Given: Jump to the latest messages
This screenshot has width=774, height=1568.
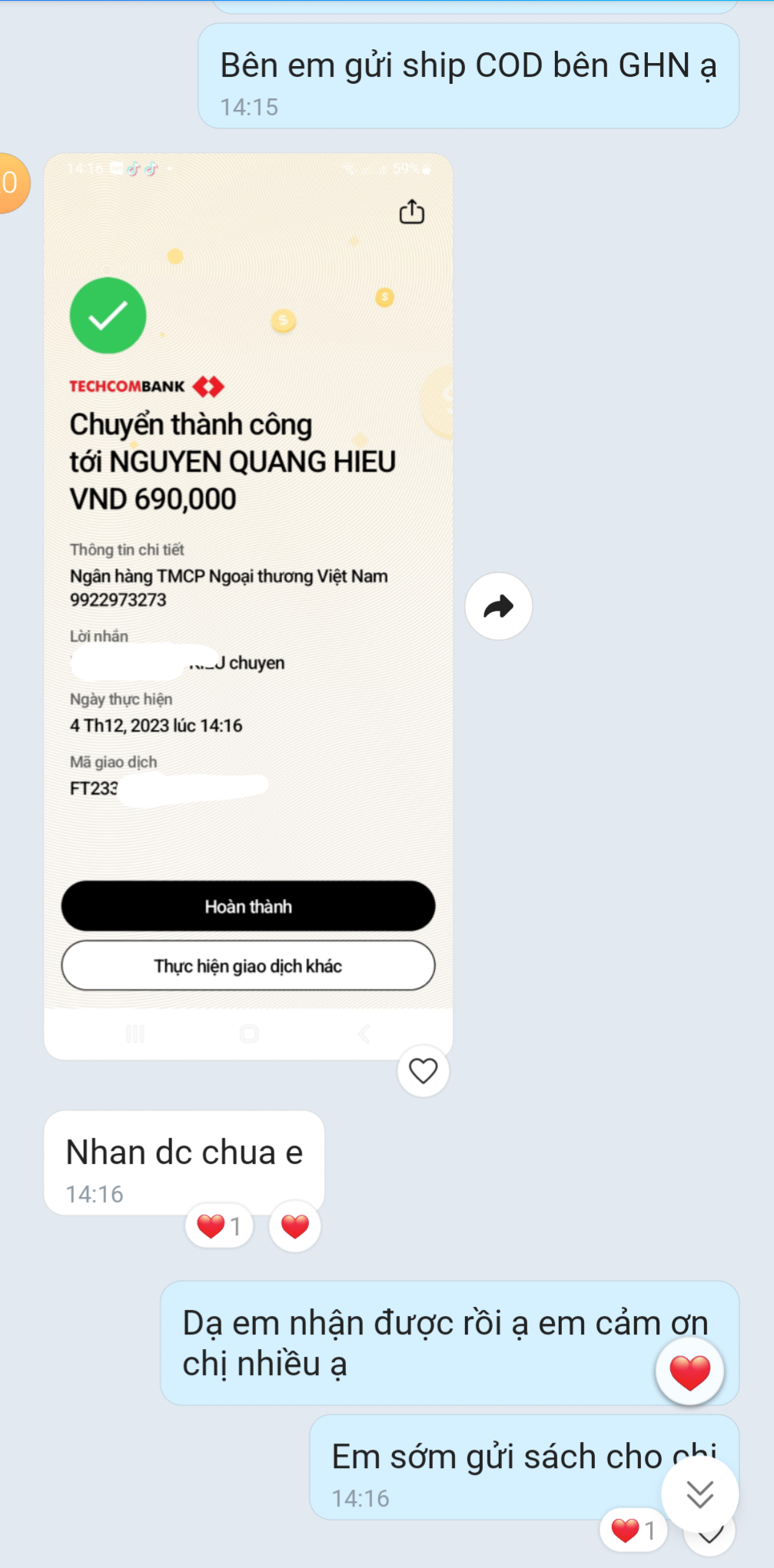Looking at the screenshot, I should 699,1494.
